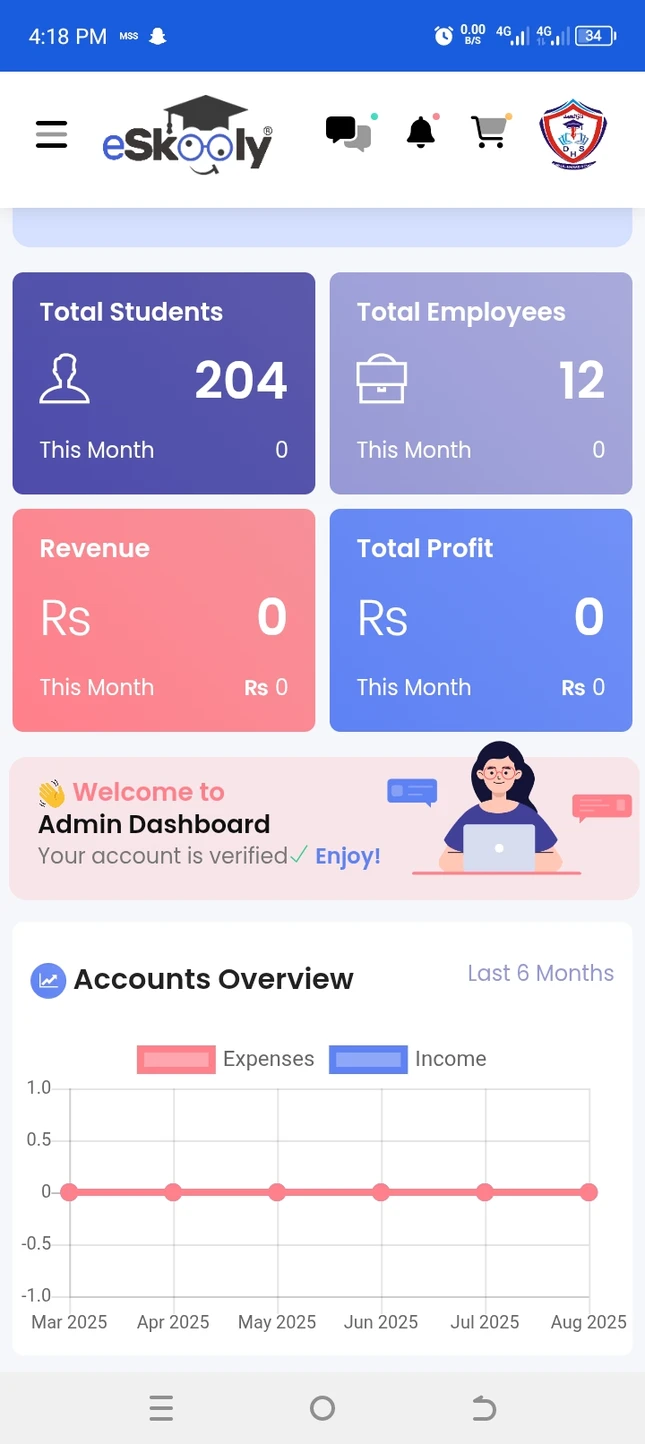Select the Aug 2025 chart data point
645x1444 pixels.
(x=589, y=1192)
